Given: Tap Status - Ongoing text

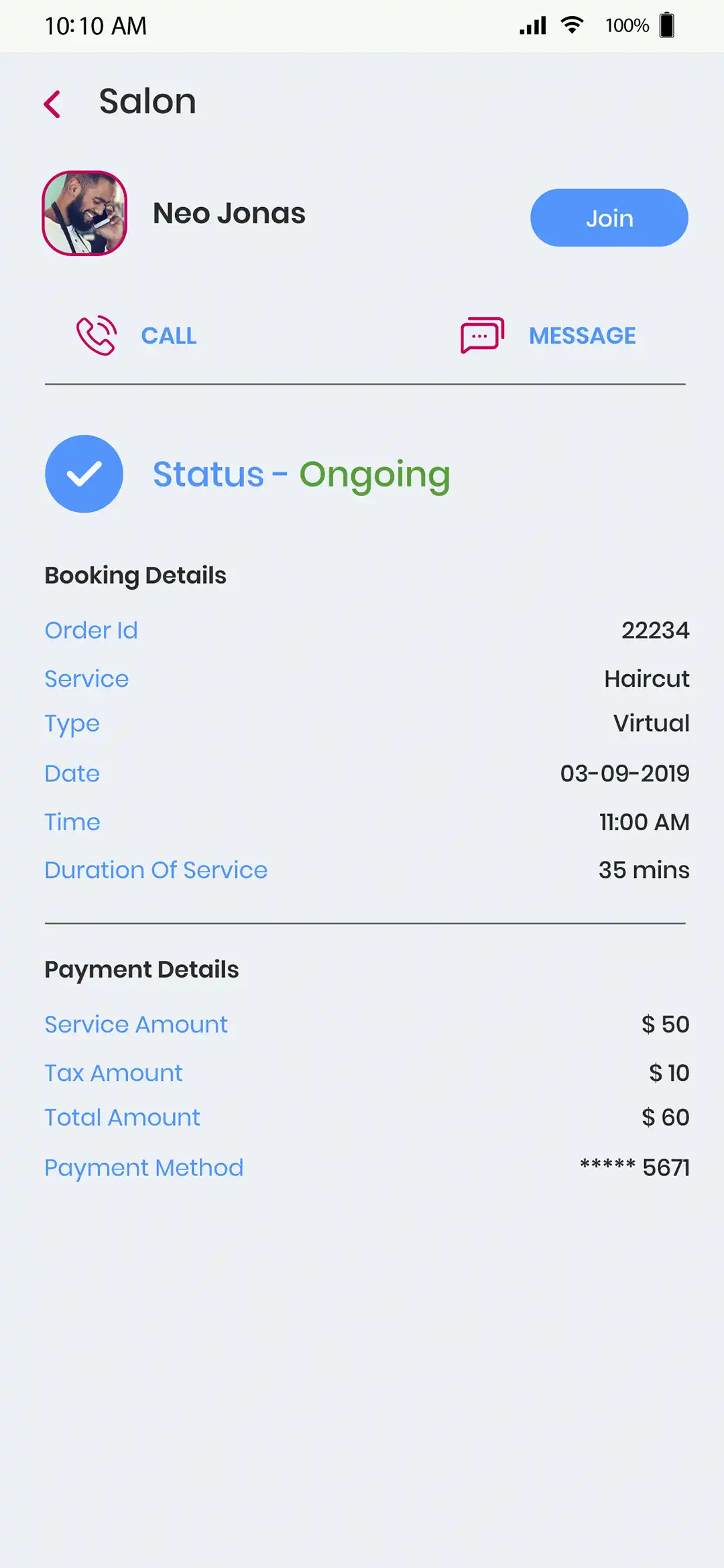Looking at the screenshot, I should [x=300, y=474].
